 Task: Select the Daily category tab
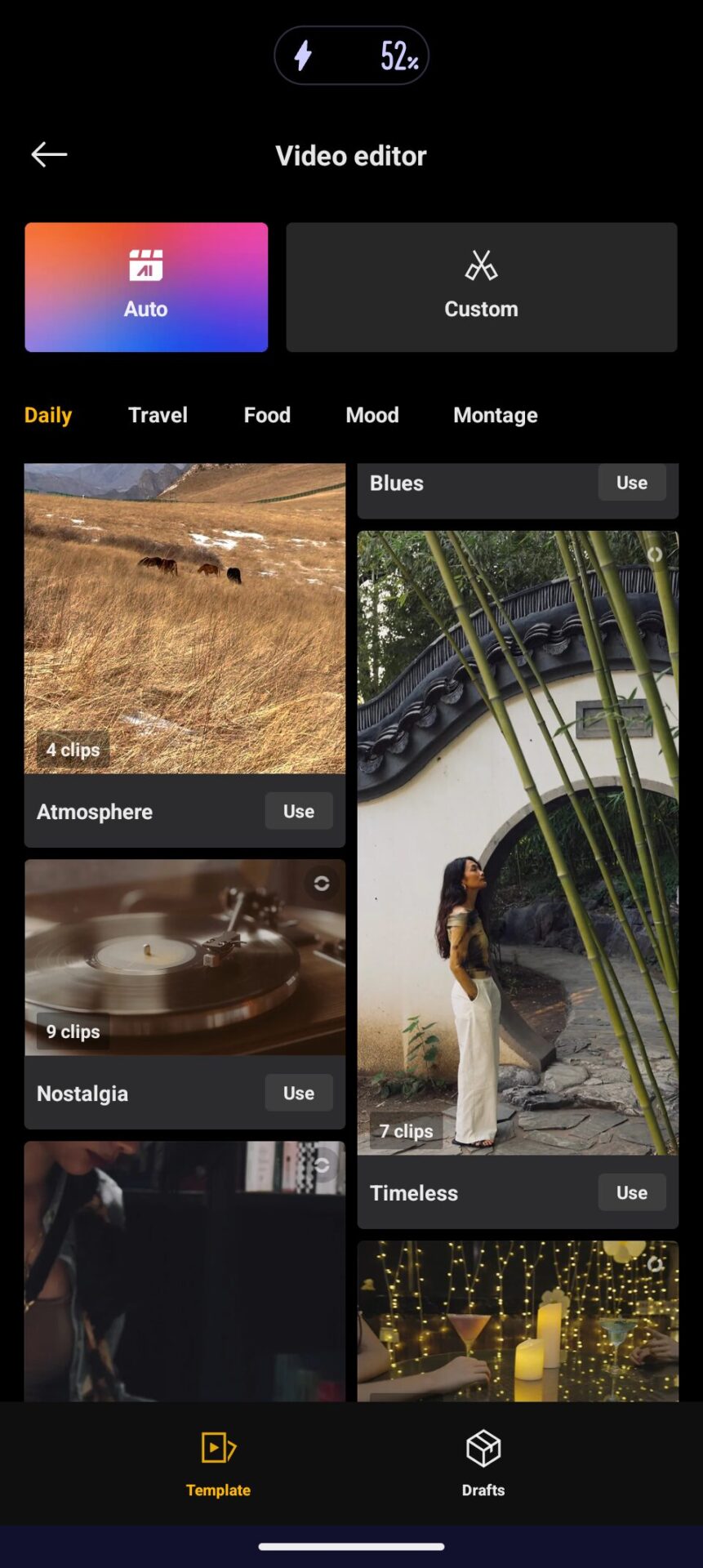coord(48,415)
